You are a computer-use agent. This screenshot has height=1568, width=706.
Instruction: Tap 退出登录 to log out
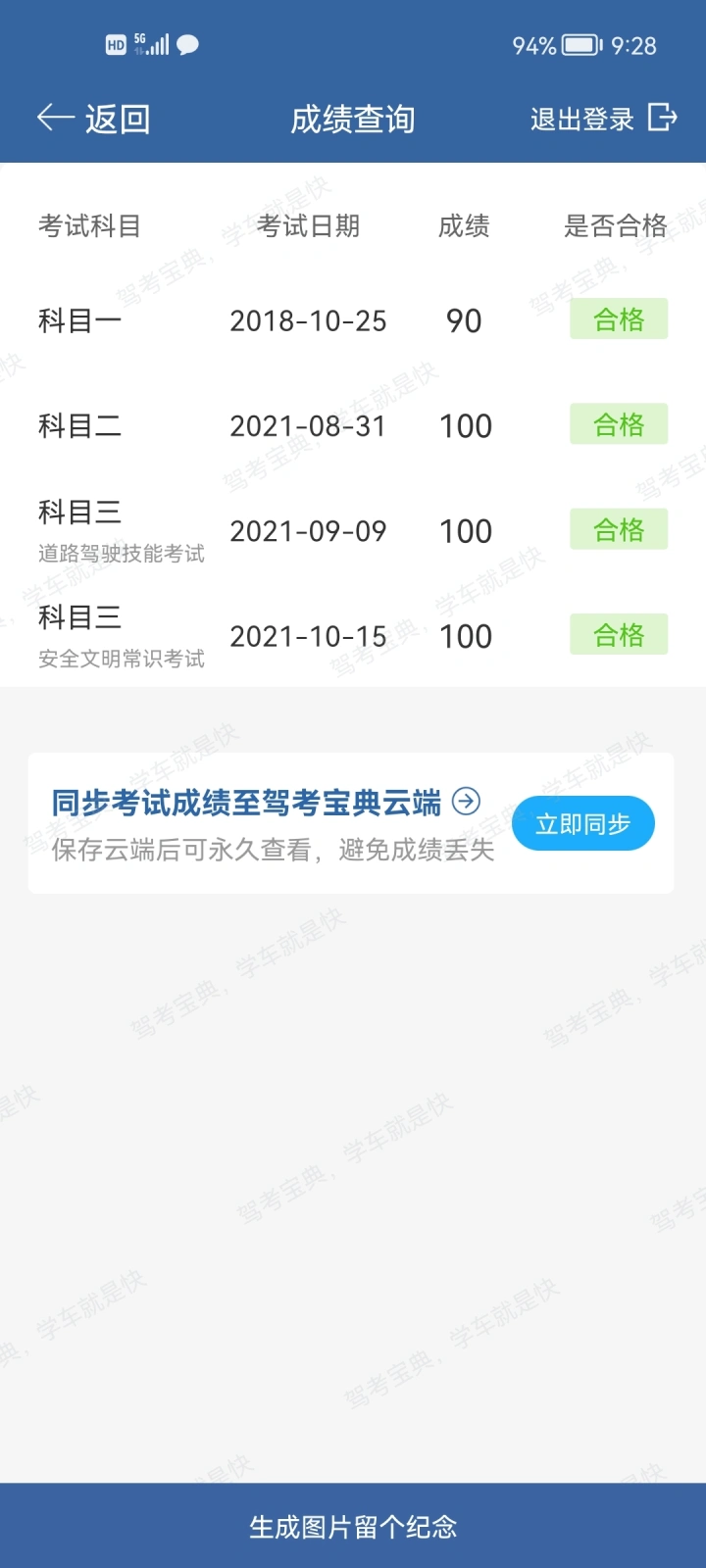(604, 119)
